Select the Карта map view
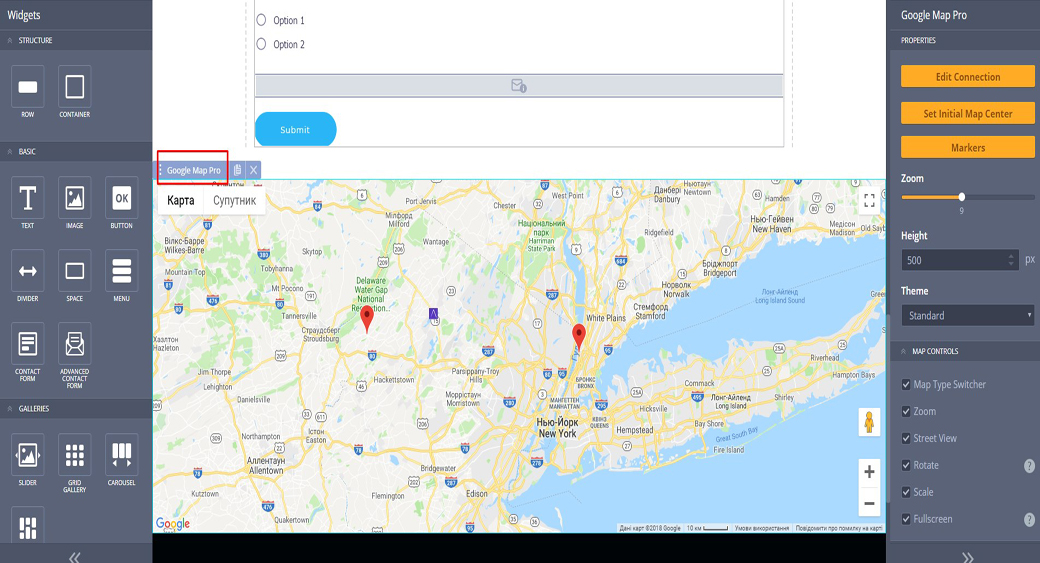 click(181, 201)
